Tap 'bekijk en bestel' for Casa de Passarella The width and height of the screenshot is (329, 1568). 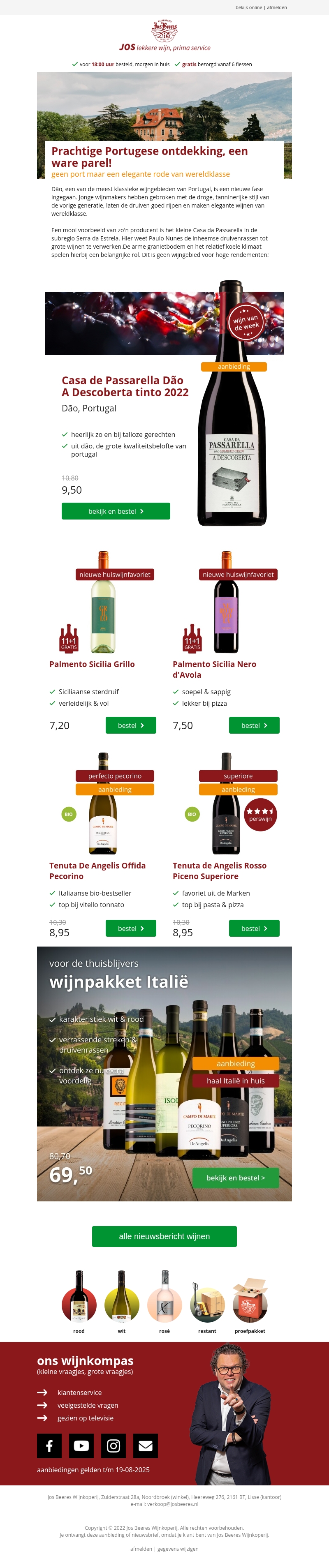click(116, 511)
